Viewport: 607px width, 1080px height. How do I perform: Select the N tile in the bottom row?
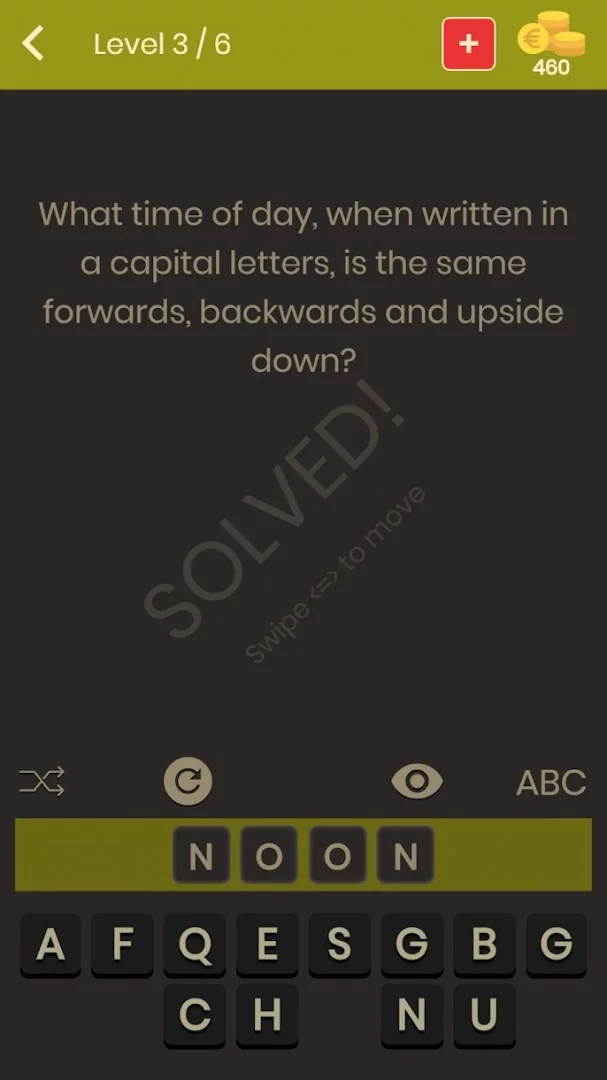[x=412, y=1015]
